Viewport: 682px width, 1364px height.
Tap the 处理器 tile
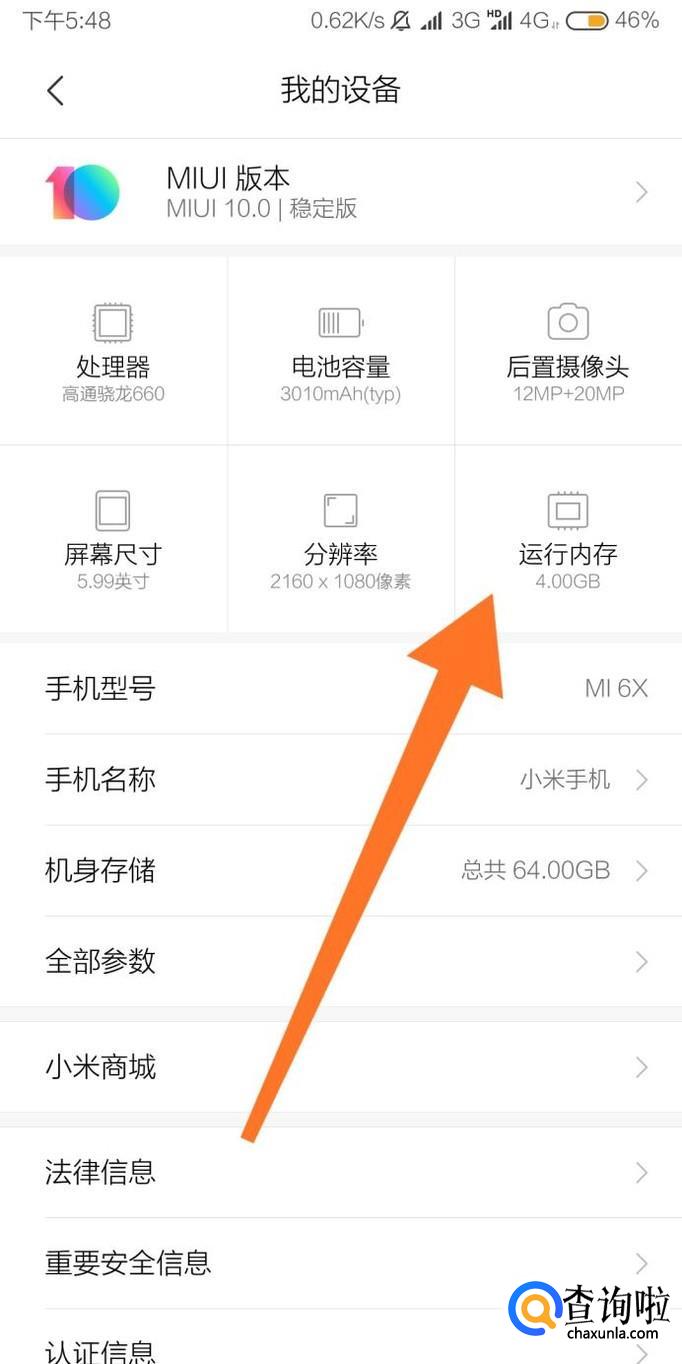click(113, 352)
